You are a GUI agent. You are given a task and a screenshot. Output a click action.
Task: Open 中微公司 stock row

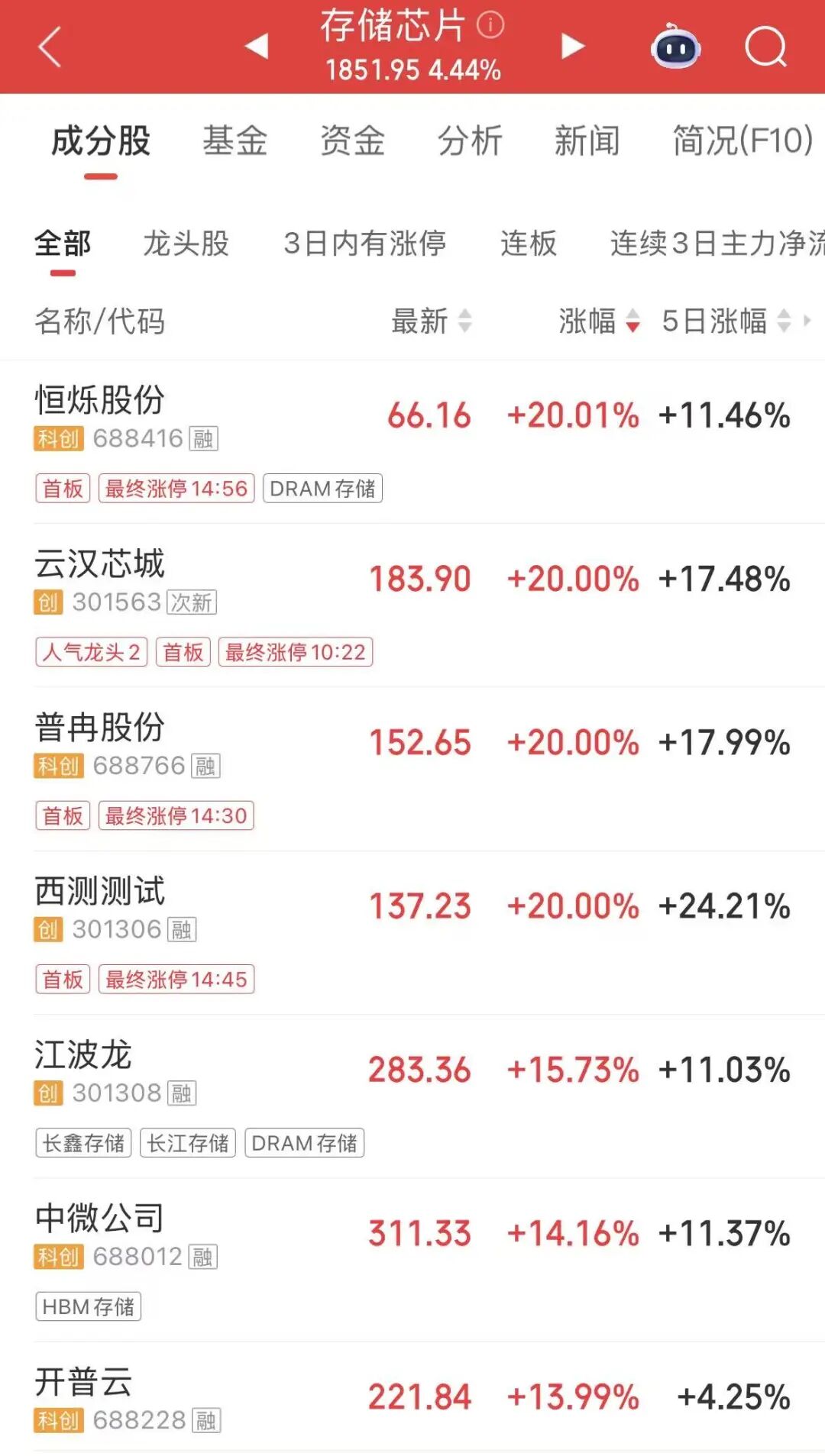click(100, 1219)
